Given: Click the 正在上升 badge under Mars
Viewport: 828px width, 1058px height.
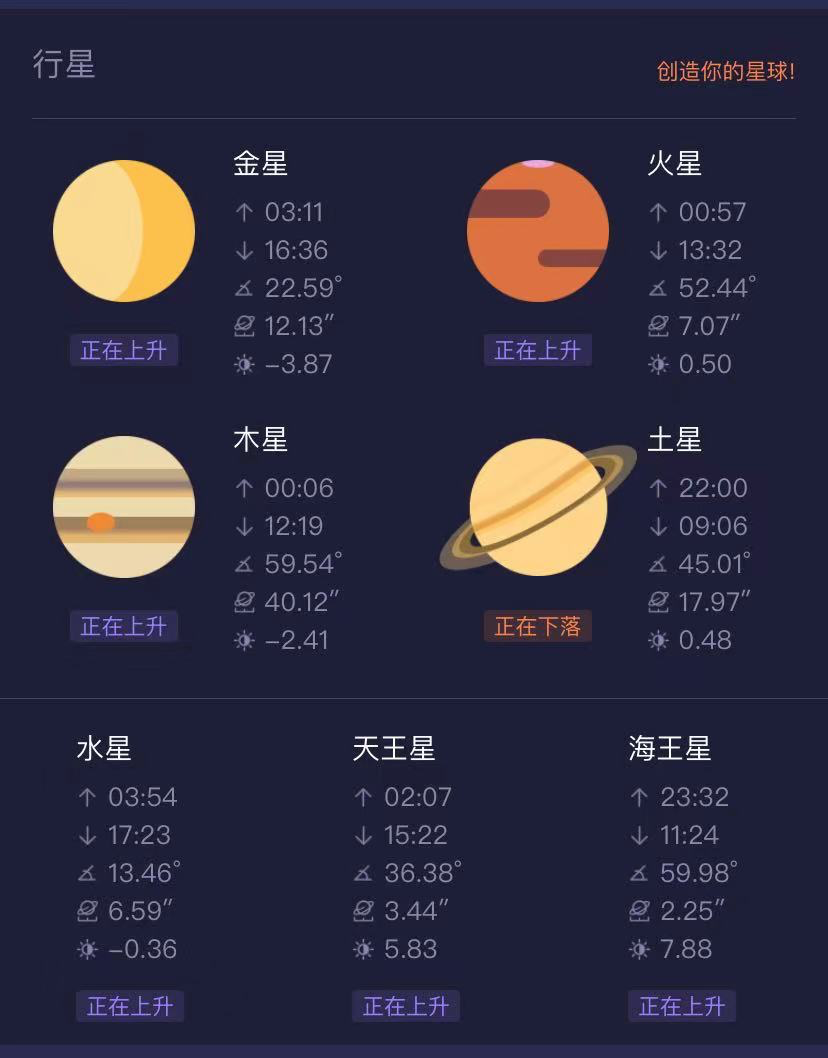Looking at the screenshot, I should tap(538, 350).
